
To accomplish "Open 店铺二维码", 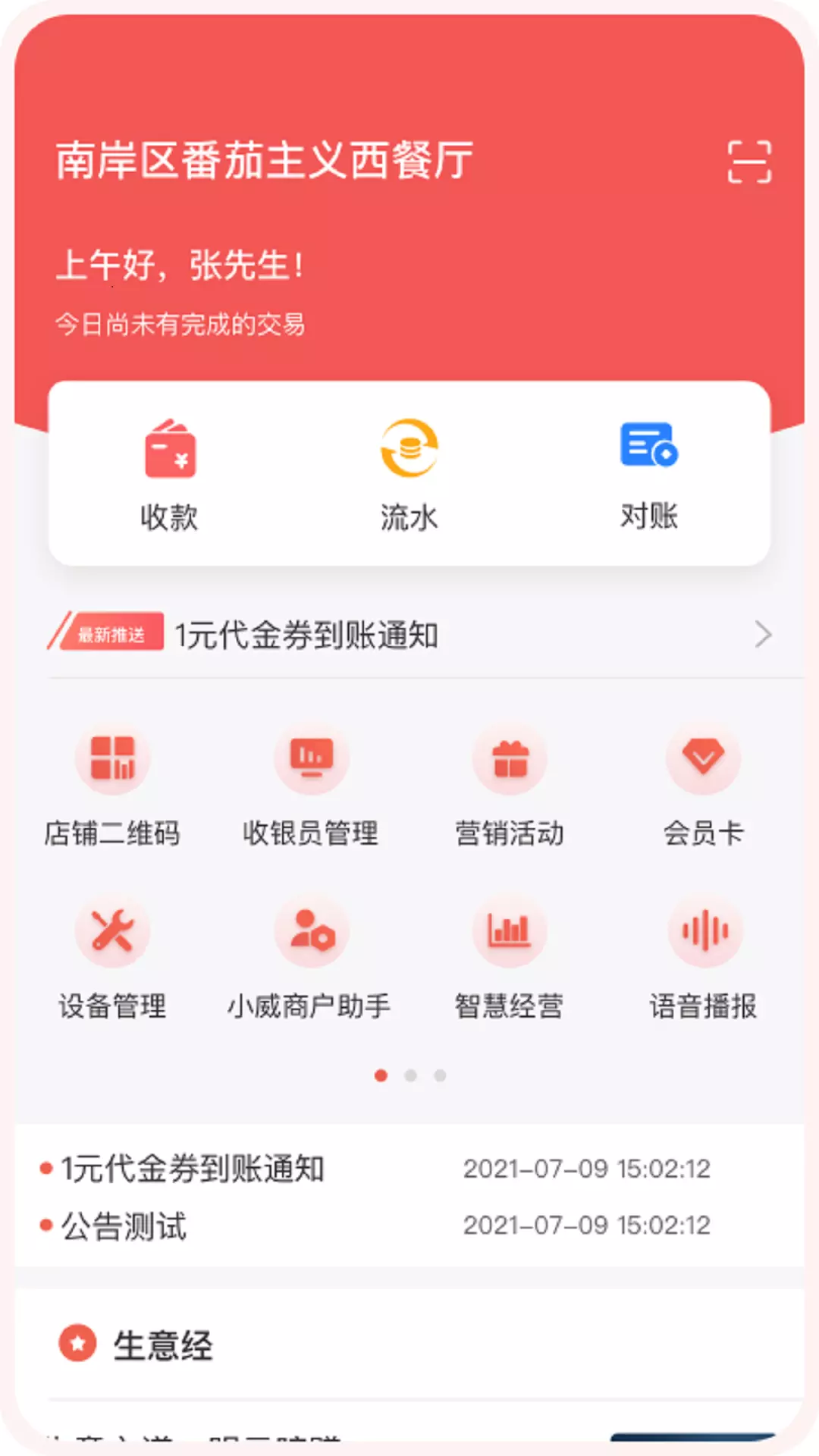I will [x=112, y=787].
